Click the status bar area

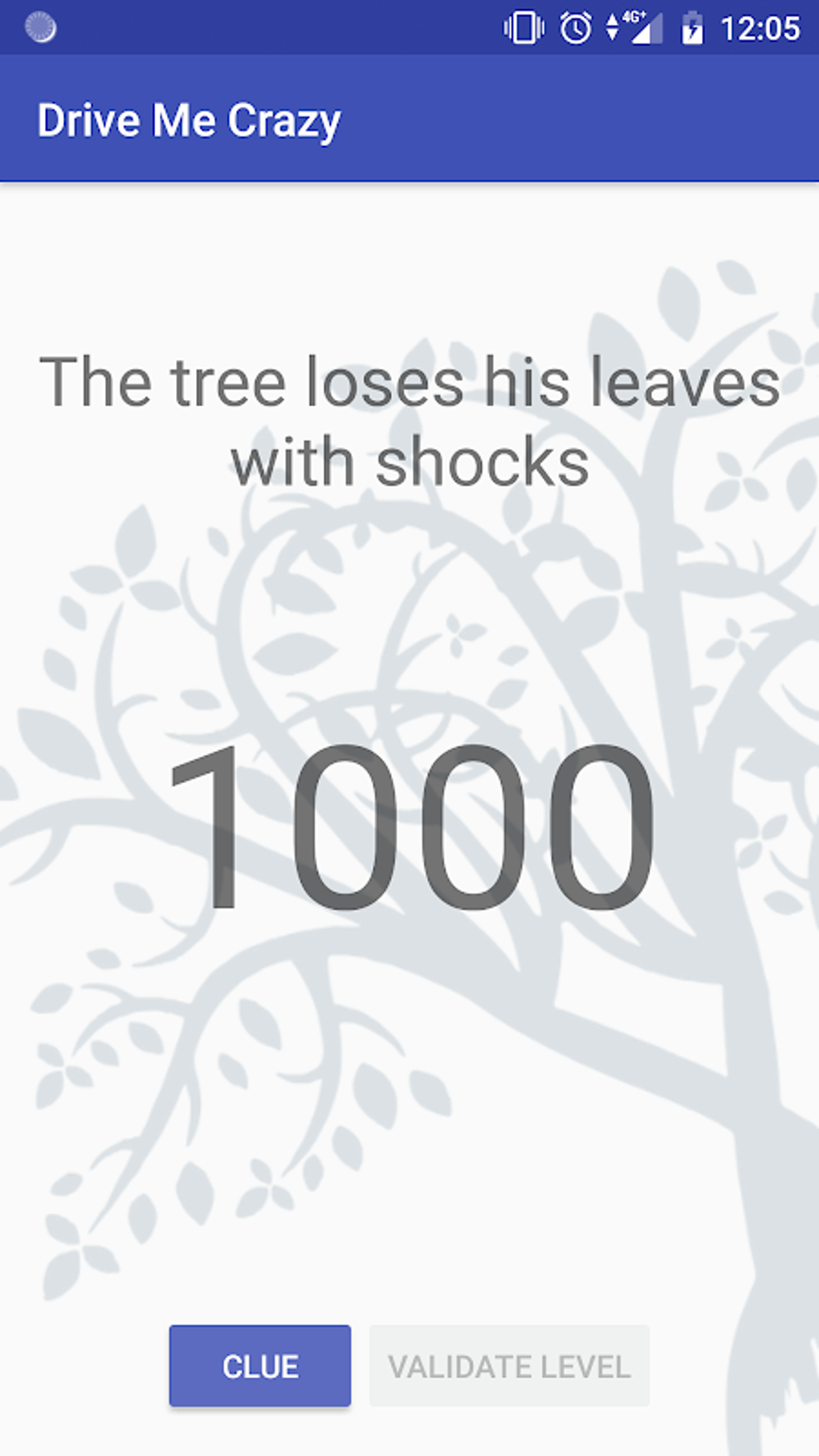pos(409,28)
